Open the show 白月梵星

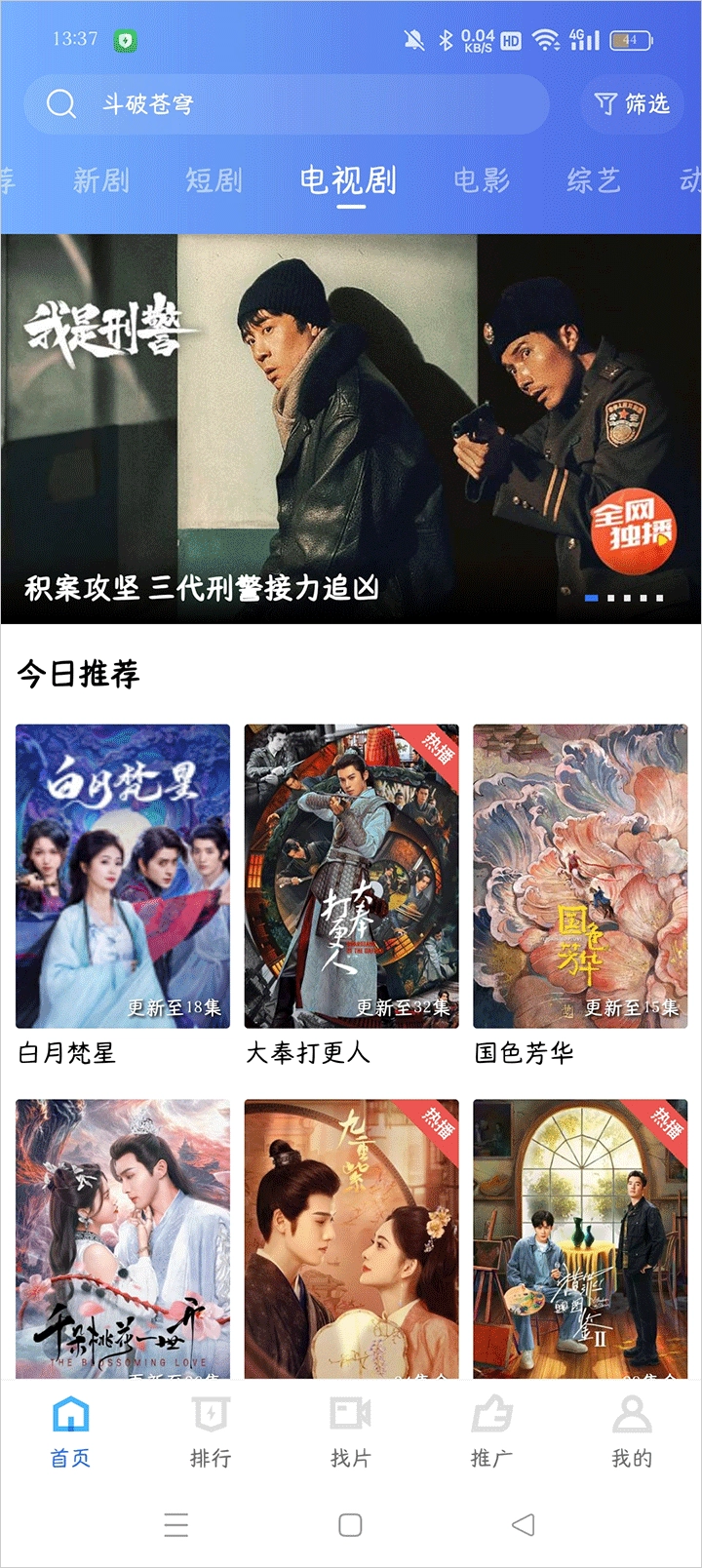click(123, 876)
